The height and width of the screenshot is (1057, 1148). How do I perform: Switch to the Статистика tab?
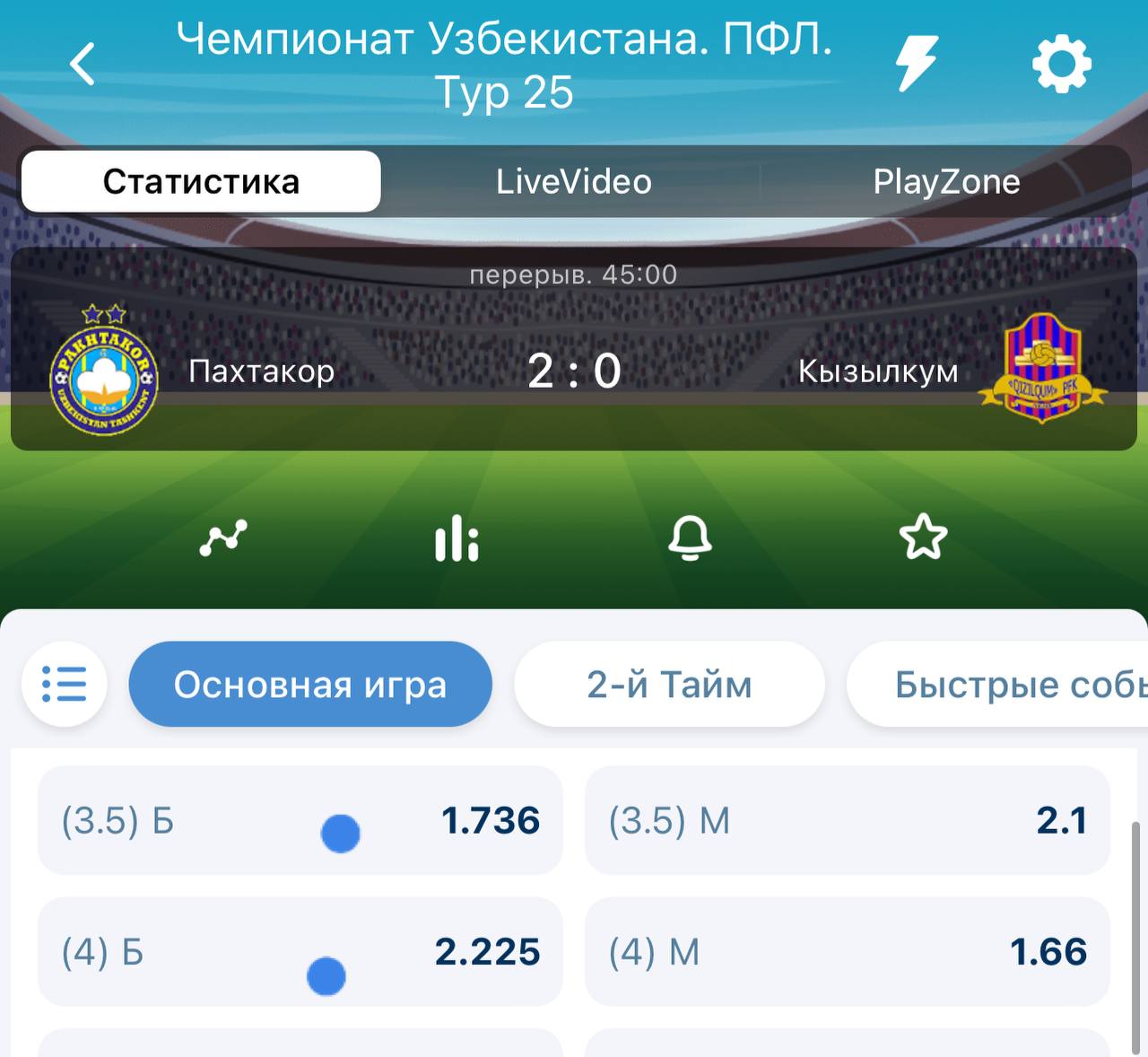[x=201, y=182]
